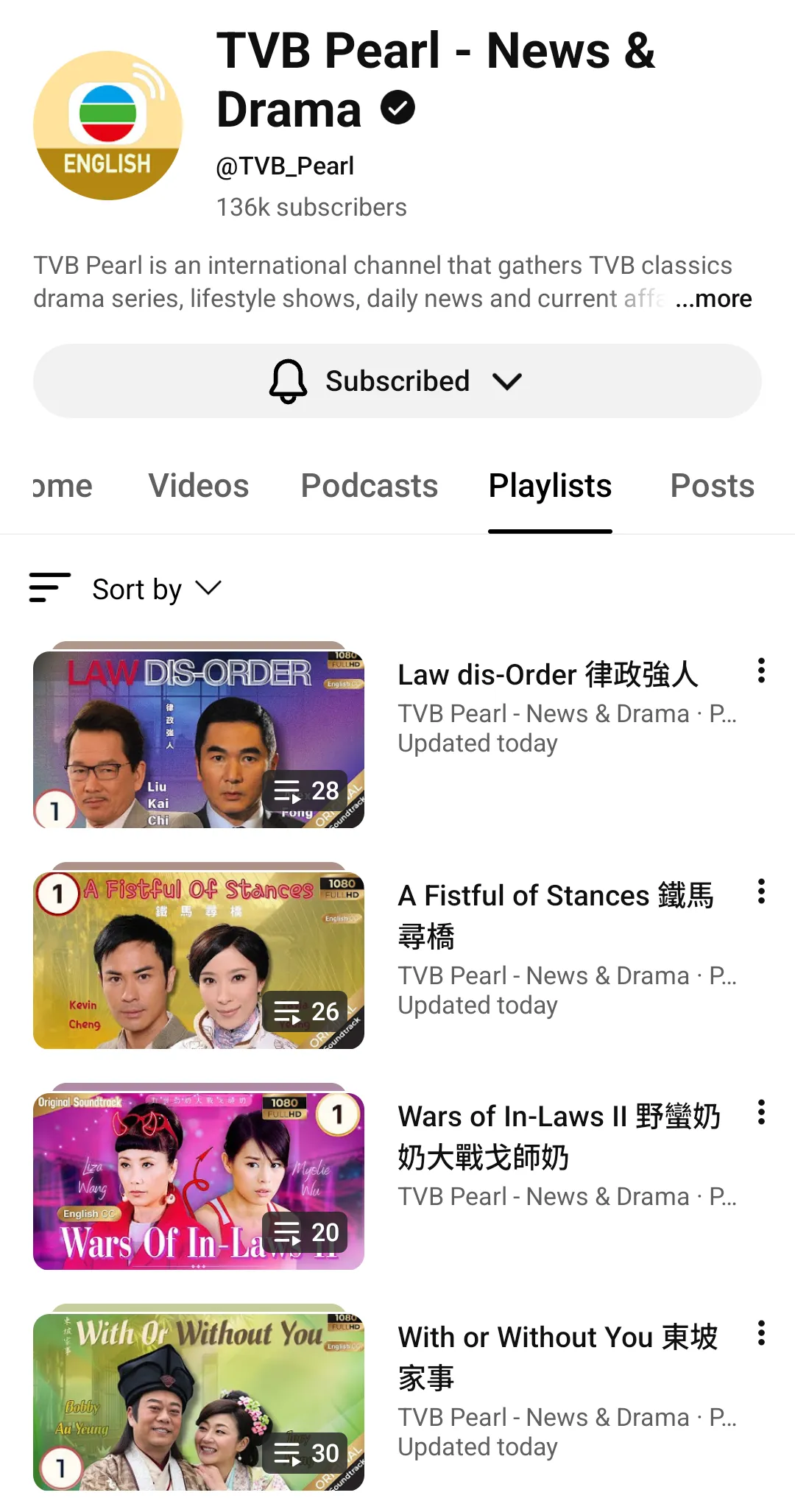Open options menu for Law dis-Order playlist
Screen dimensions: 795x1512
[761, 672]
